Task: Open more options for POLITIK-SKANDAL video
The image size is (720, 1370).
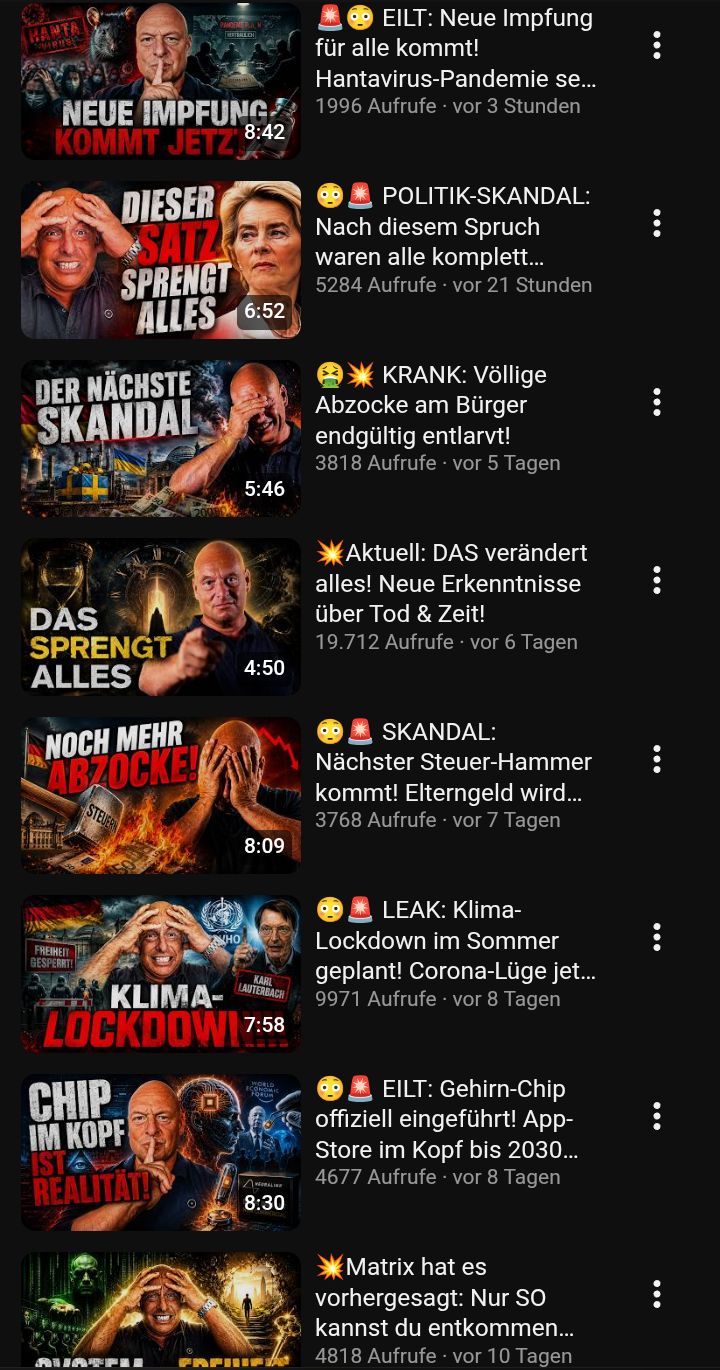Action: (657, 223)
